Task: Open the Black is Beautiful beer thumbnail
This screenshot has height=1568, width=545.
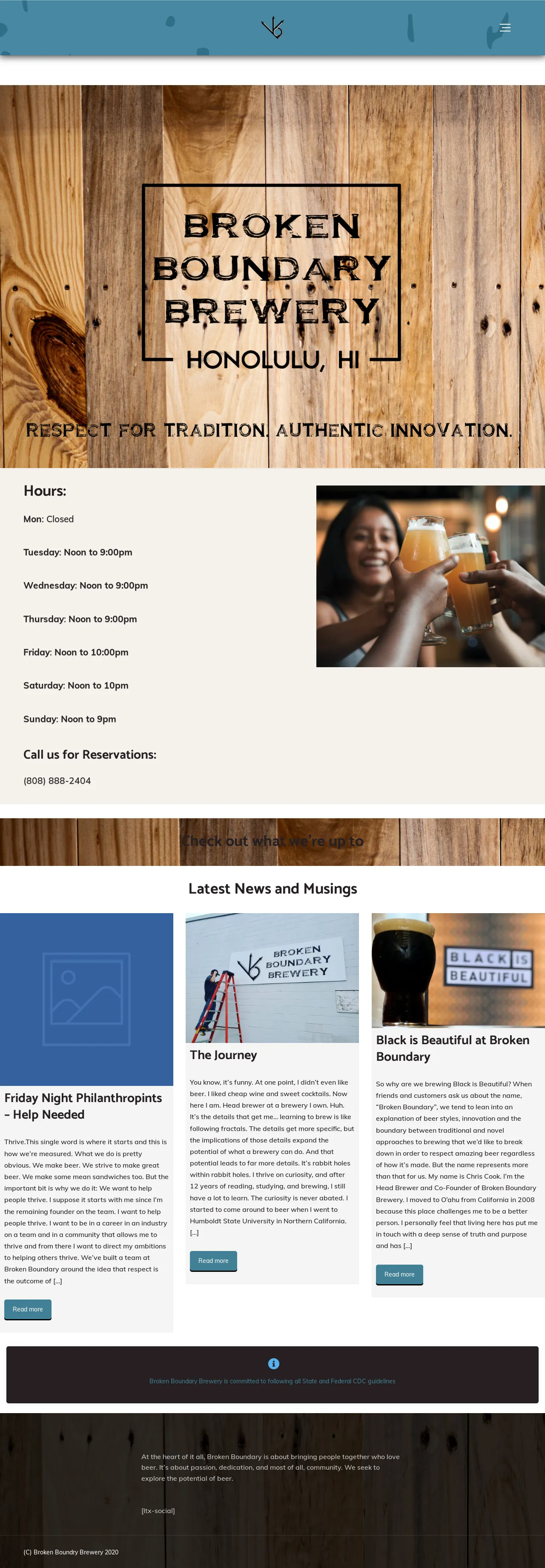Action: (x=458, y=970)
